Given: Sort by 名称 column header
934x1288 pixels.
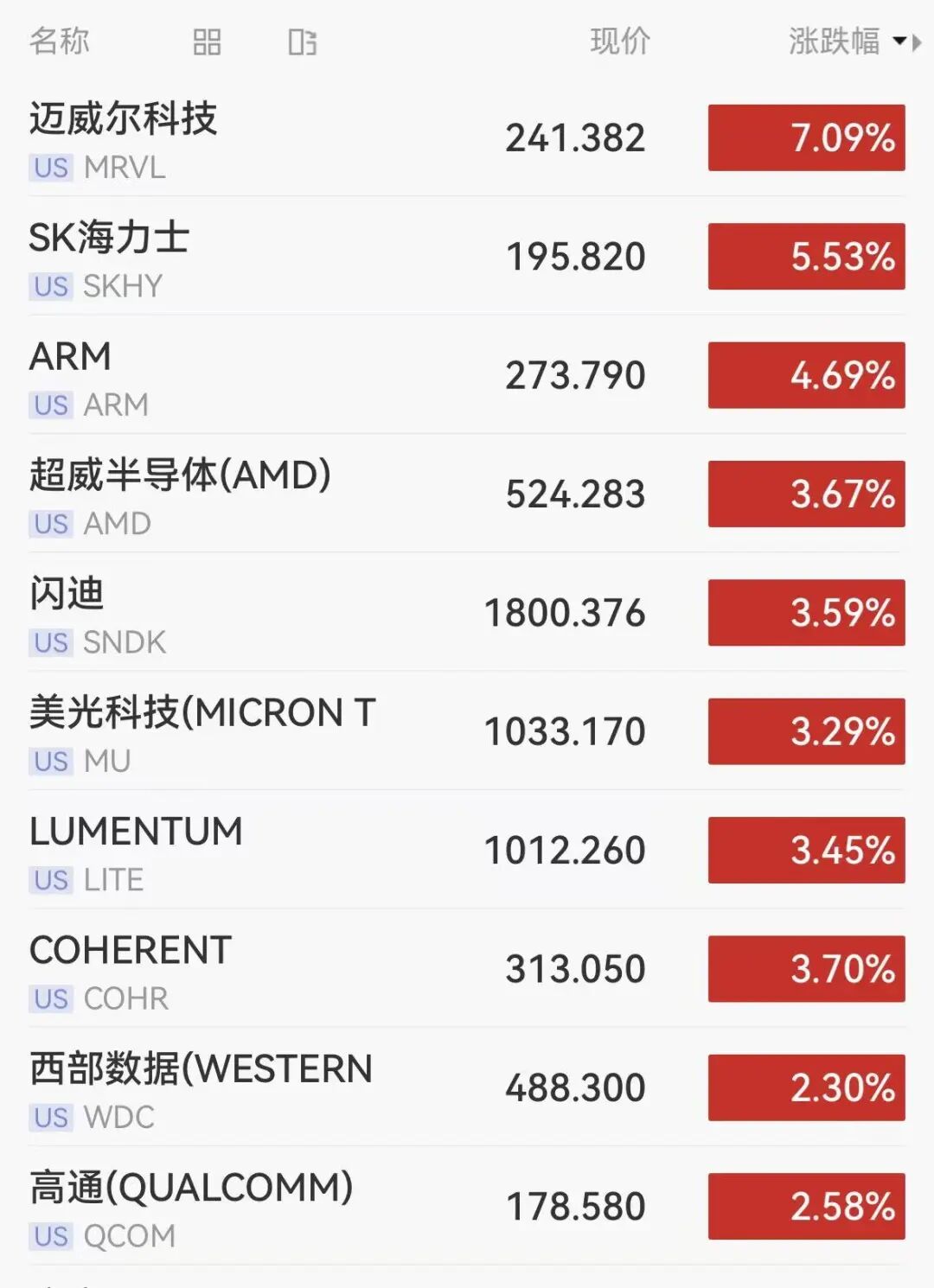Looking at the screenshot, I should pos(59,41).
